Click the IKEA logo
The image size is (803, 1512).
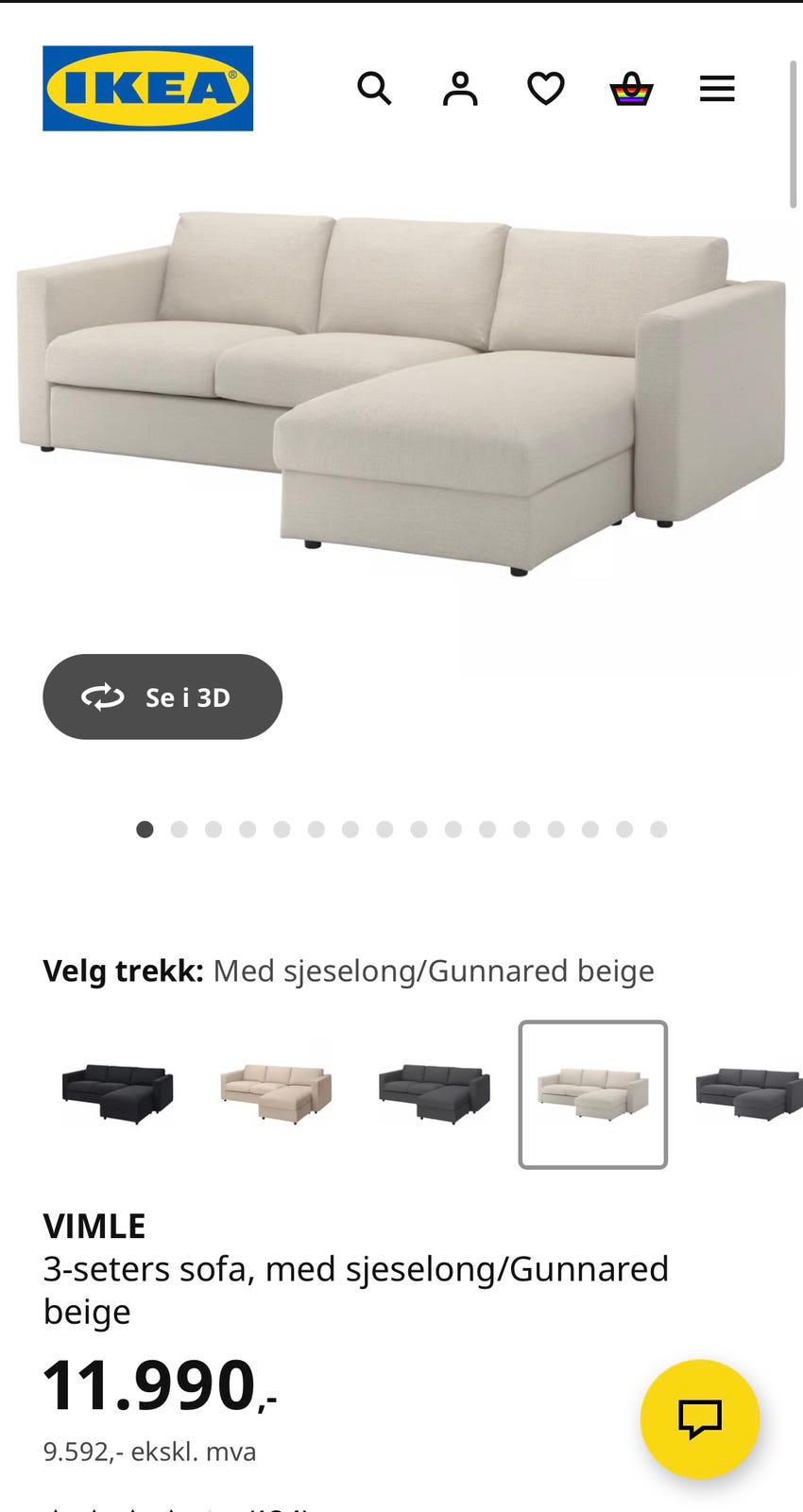[x=147, y=88]
